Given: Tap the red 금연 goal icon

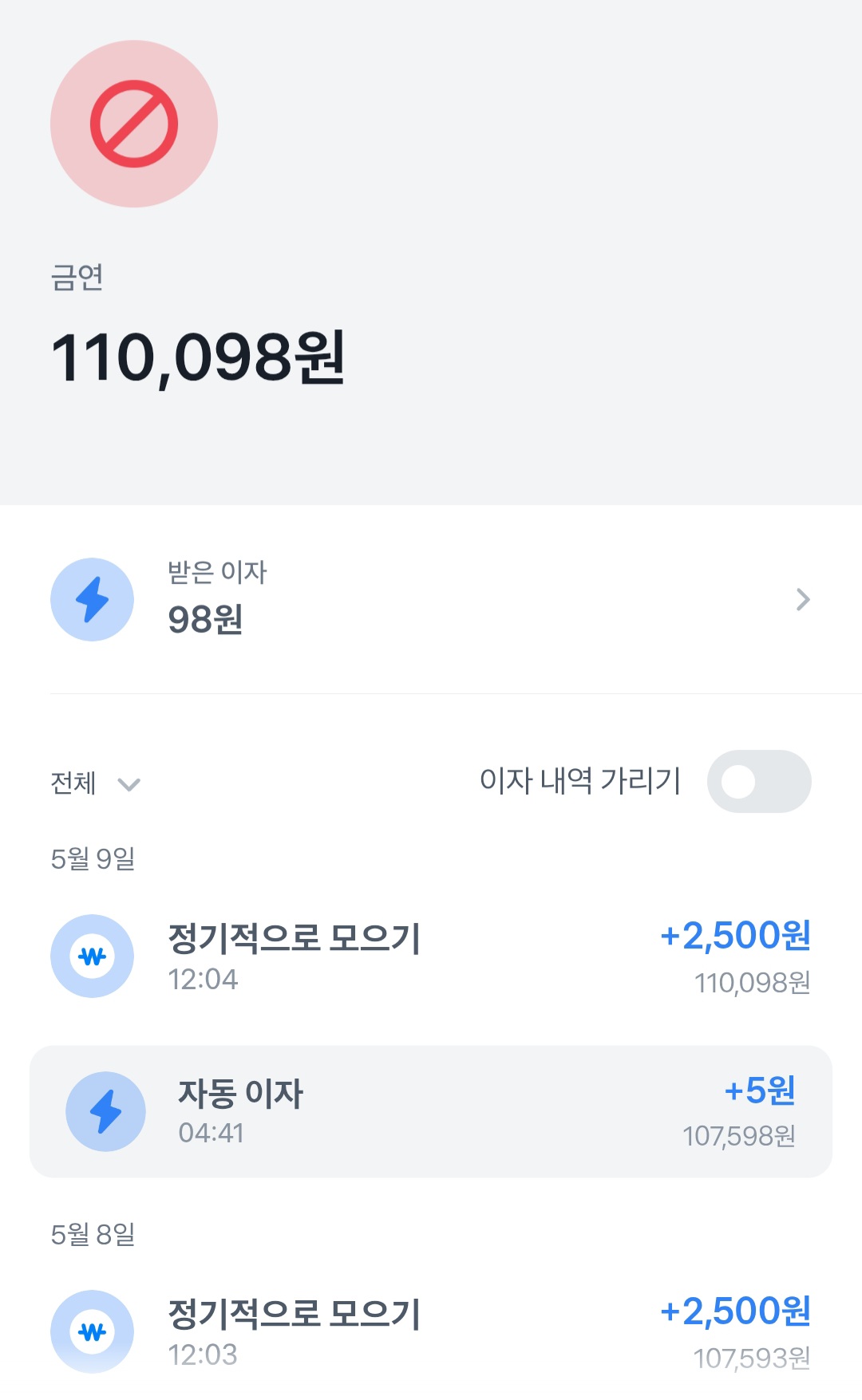Looking at the screenshot, I should pyautogui.click(x=134, y=124).
